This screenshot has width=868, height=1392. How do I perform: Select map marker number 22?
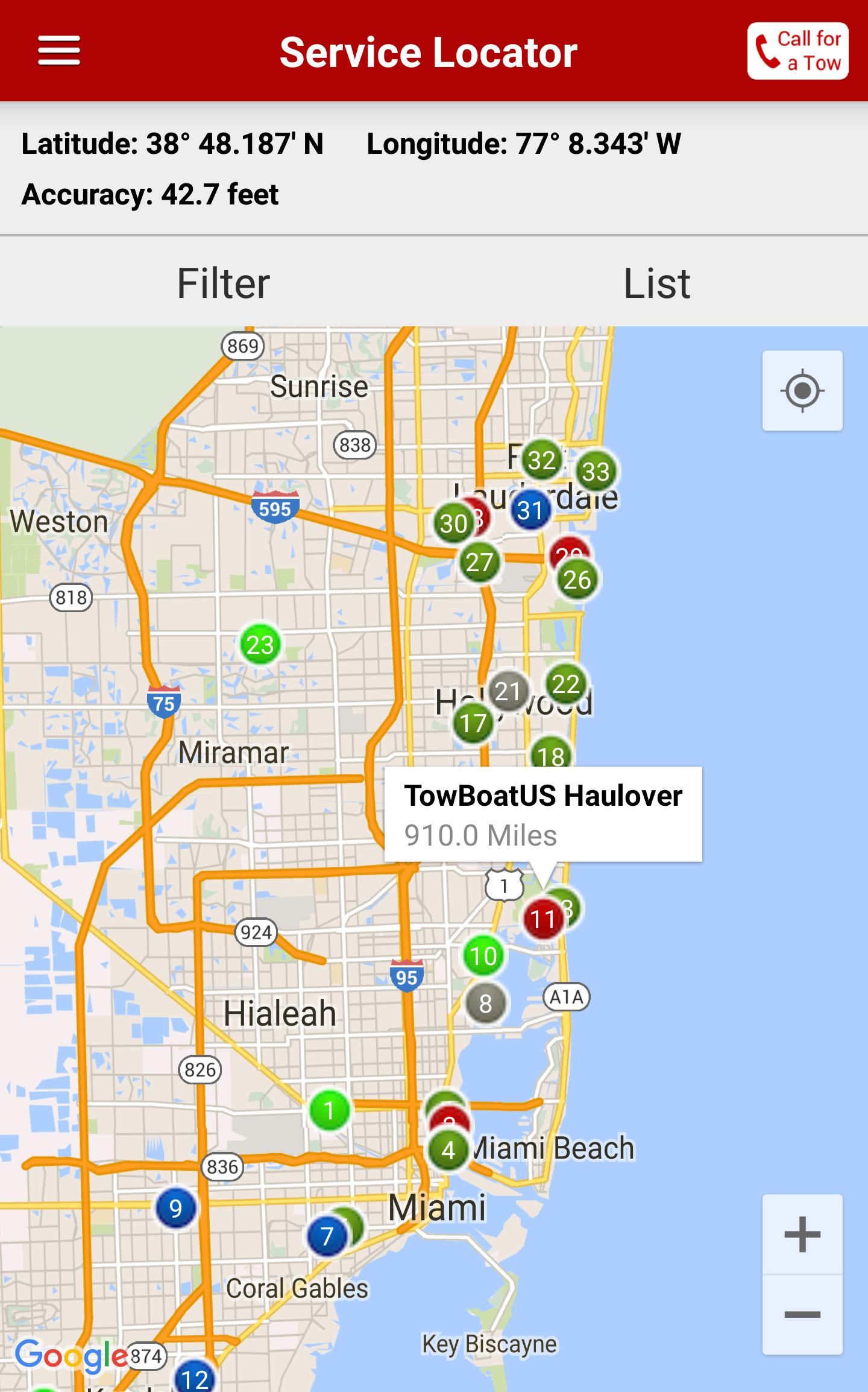(566, 684)
